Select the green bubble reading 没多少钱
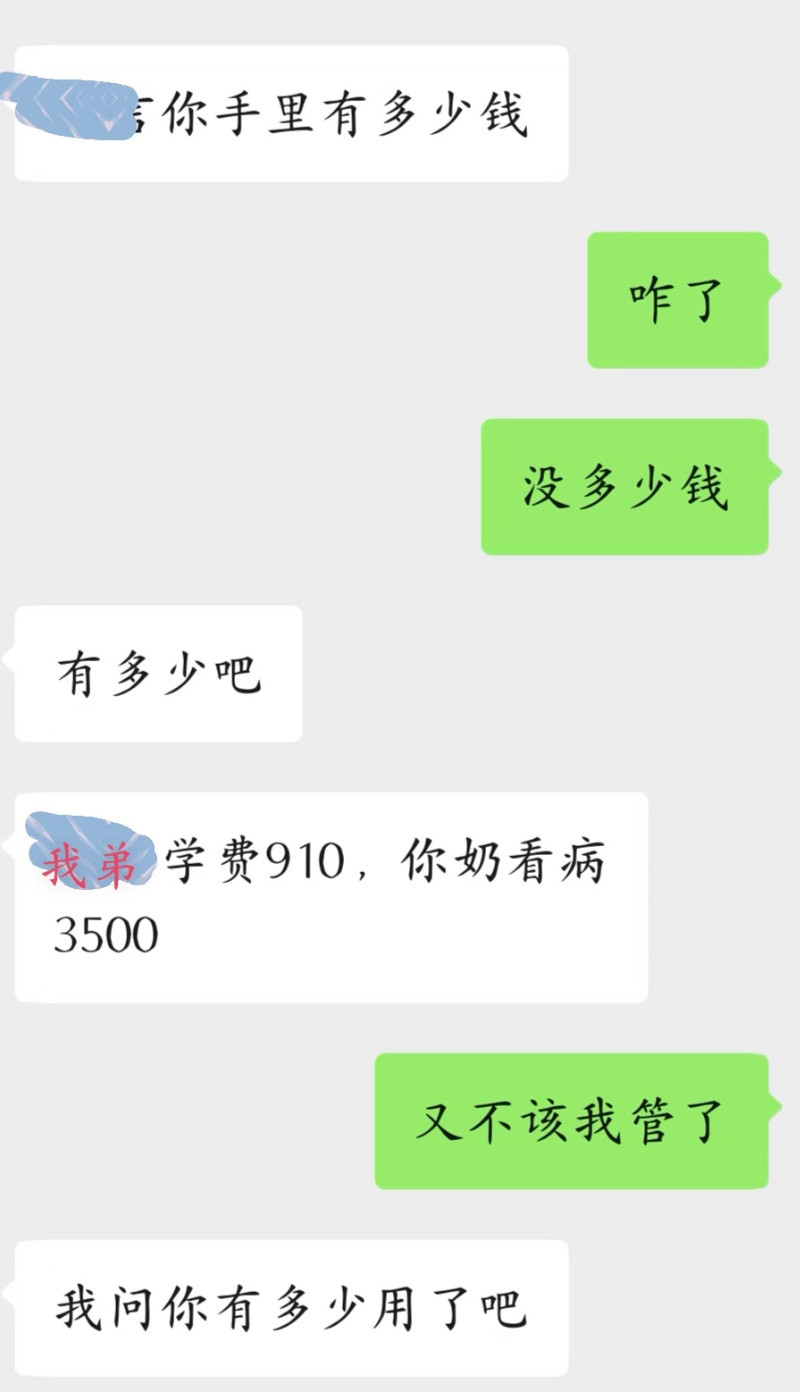The image size is (800, 1392). tap(625, 487)
